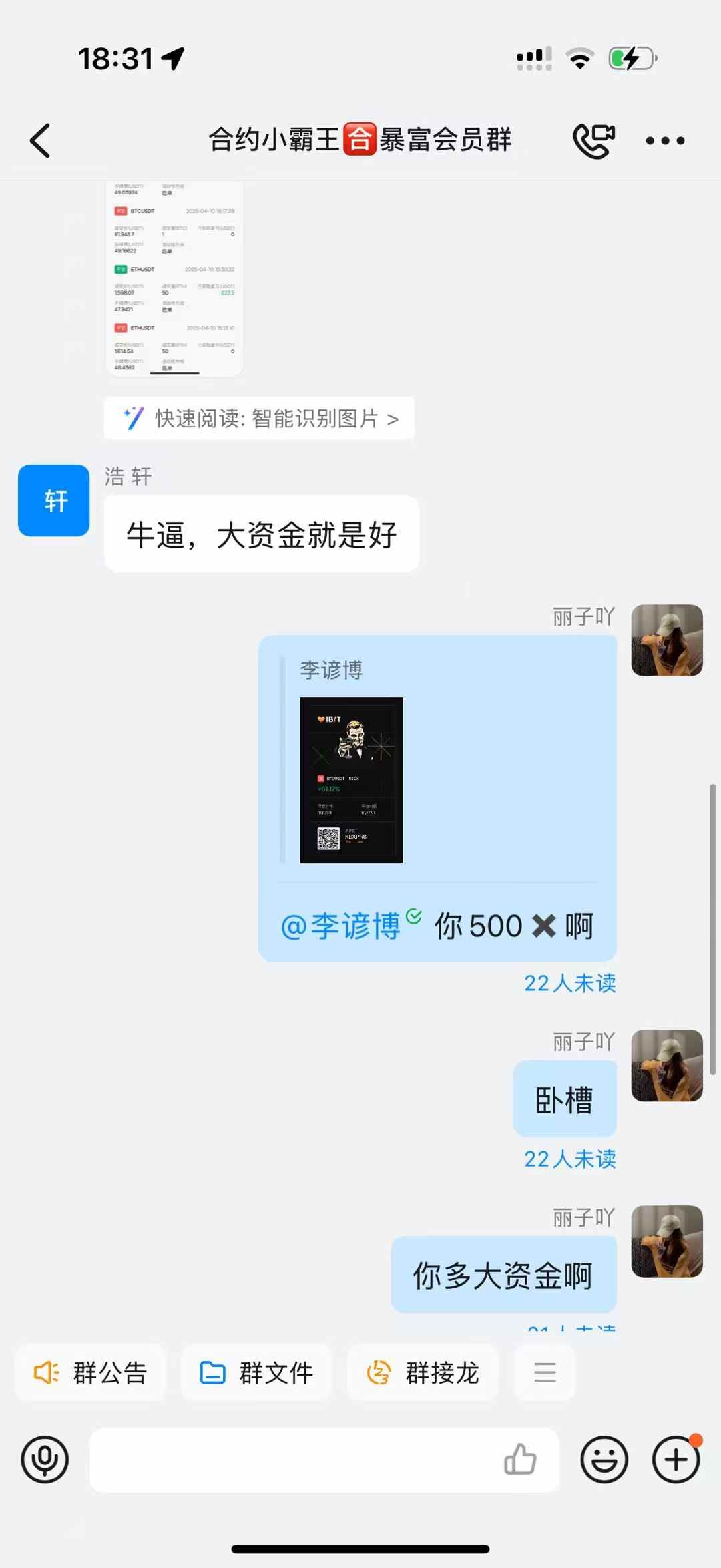This screenshot has height=1568, width=721.
Task: Open the plus attachments panel
Action: pyautogui.click(x=676, y=1460)
